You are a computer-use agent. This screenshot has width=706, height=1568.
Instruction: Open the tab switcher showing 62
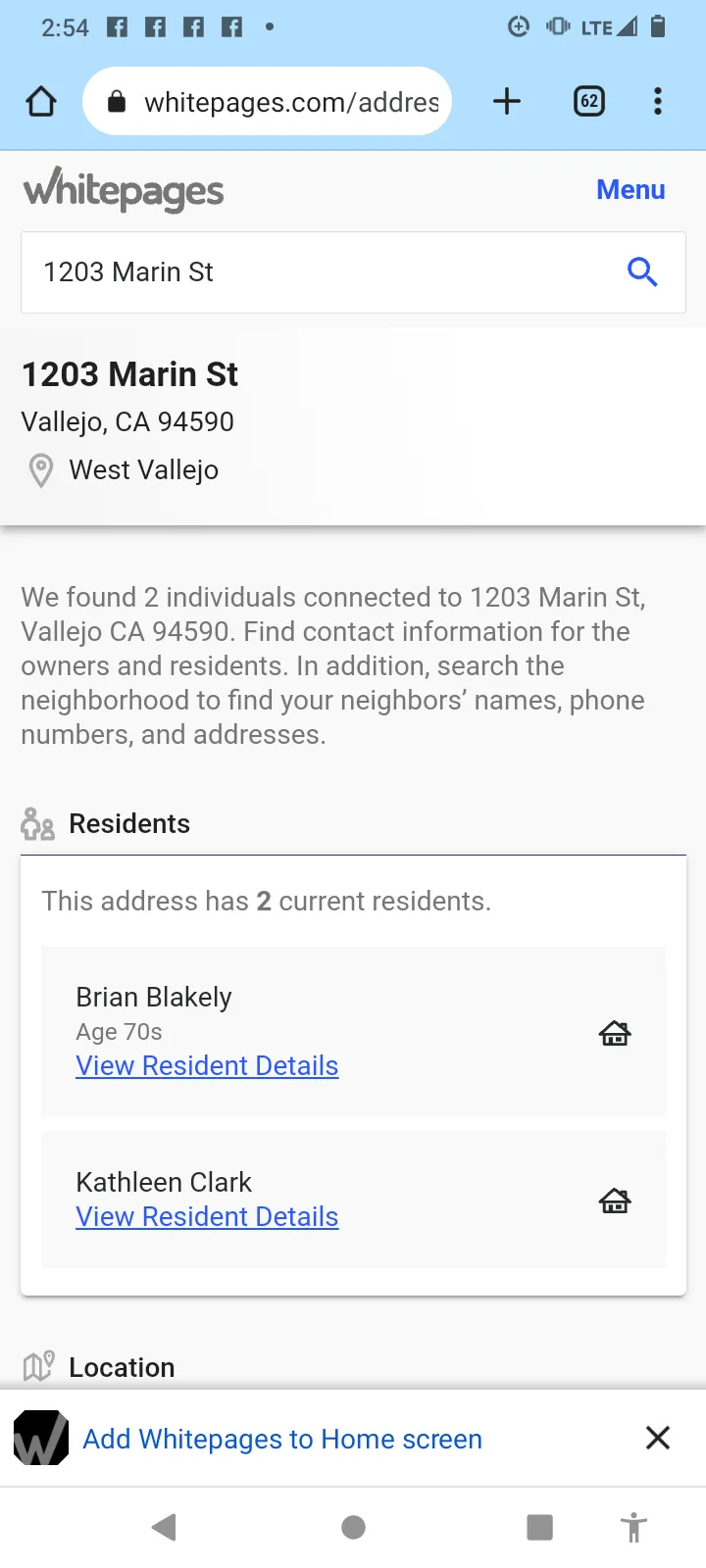coord(589,101)
